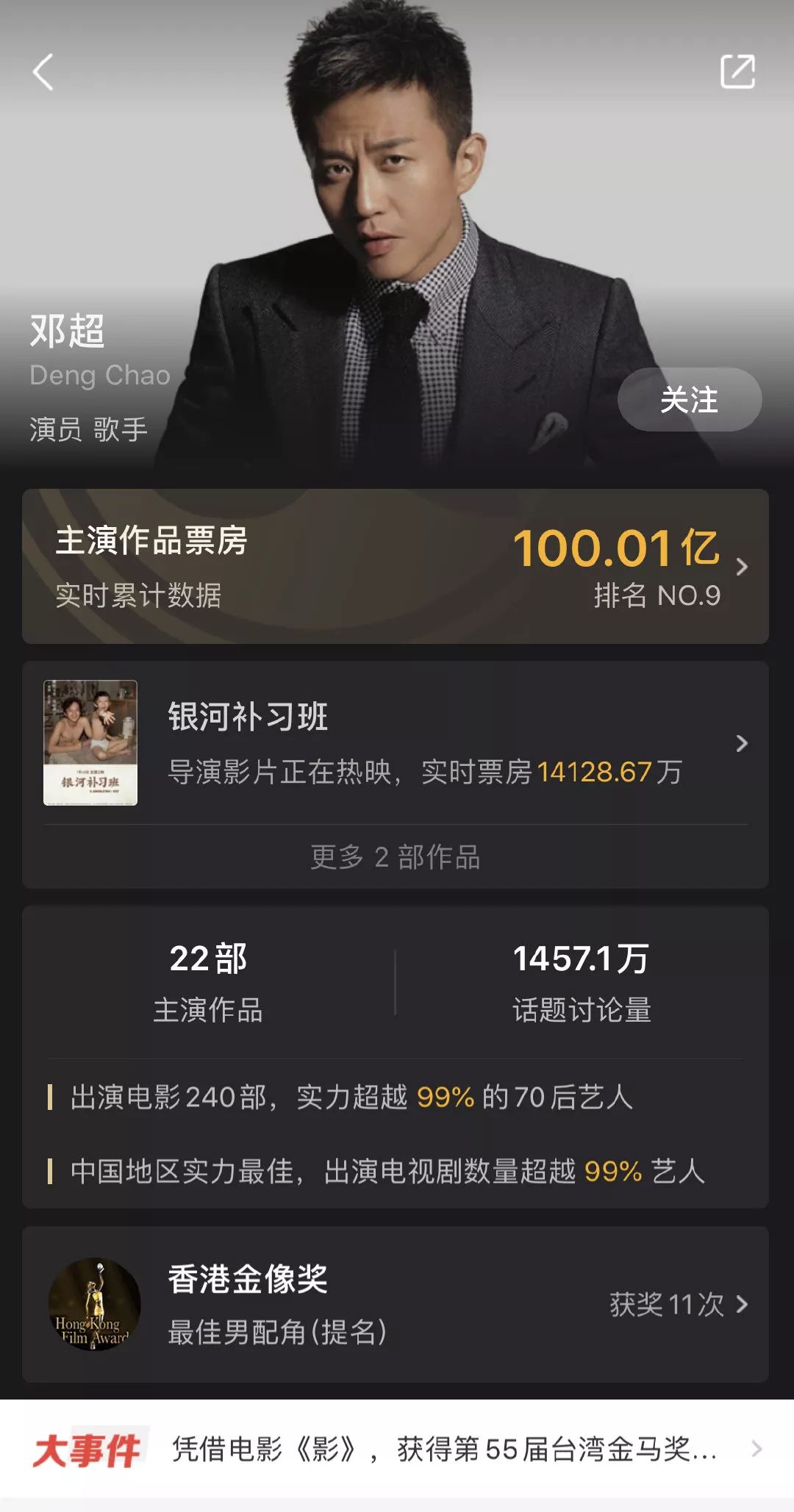The width and height of the screenshot is (794, 1512).
Task: Expand 更多 2 部作品
Action: click(396, 857)
